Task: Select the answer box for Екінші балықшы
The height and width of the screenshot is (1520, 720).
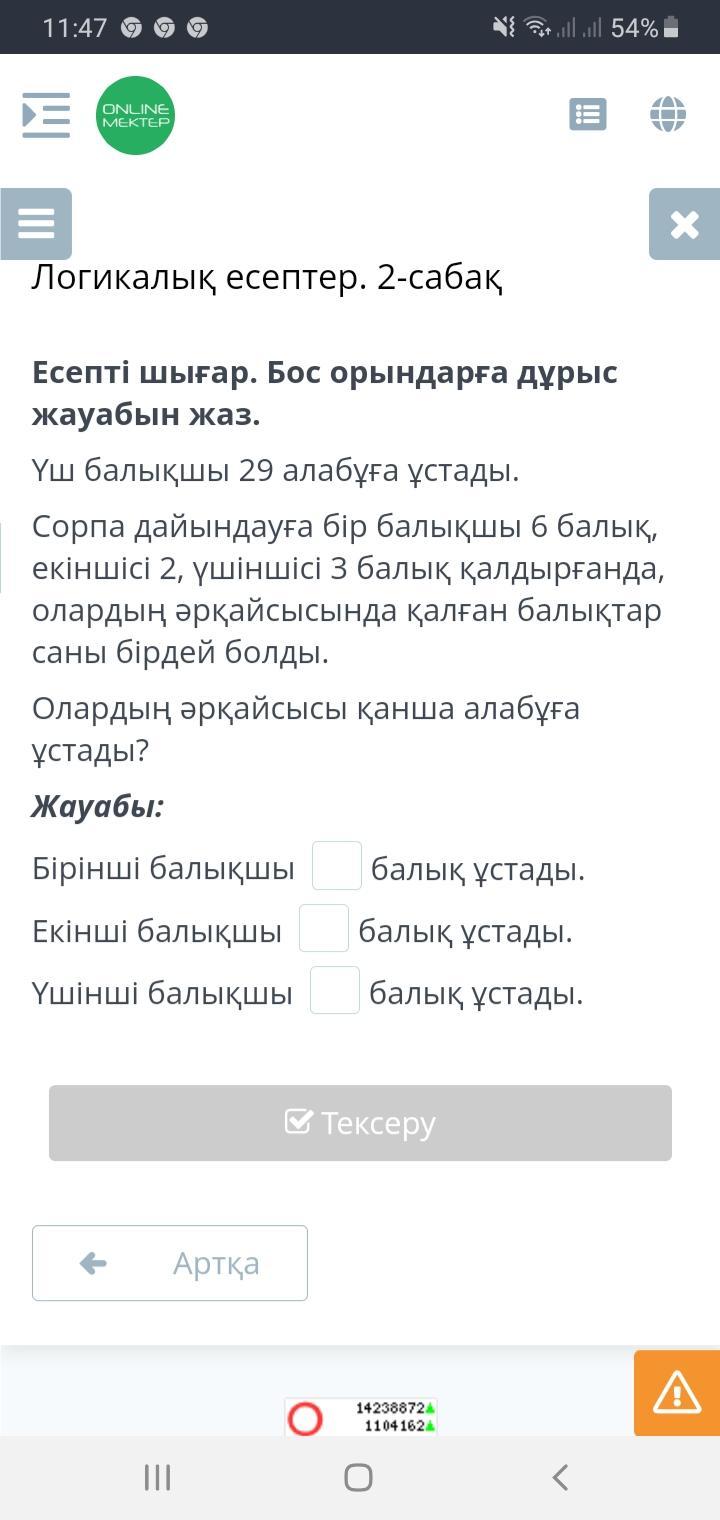Action: pos(324,928)
